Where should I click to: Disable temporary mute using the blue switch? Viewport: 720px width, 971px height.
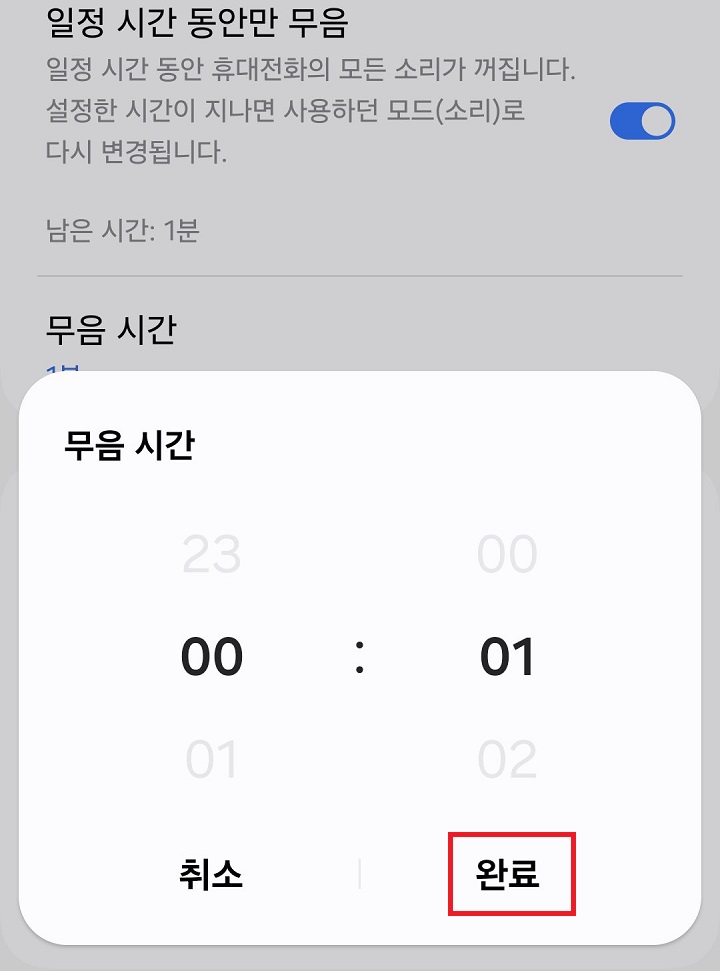643,120
